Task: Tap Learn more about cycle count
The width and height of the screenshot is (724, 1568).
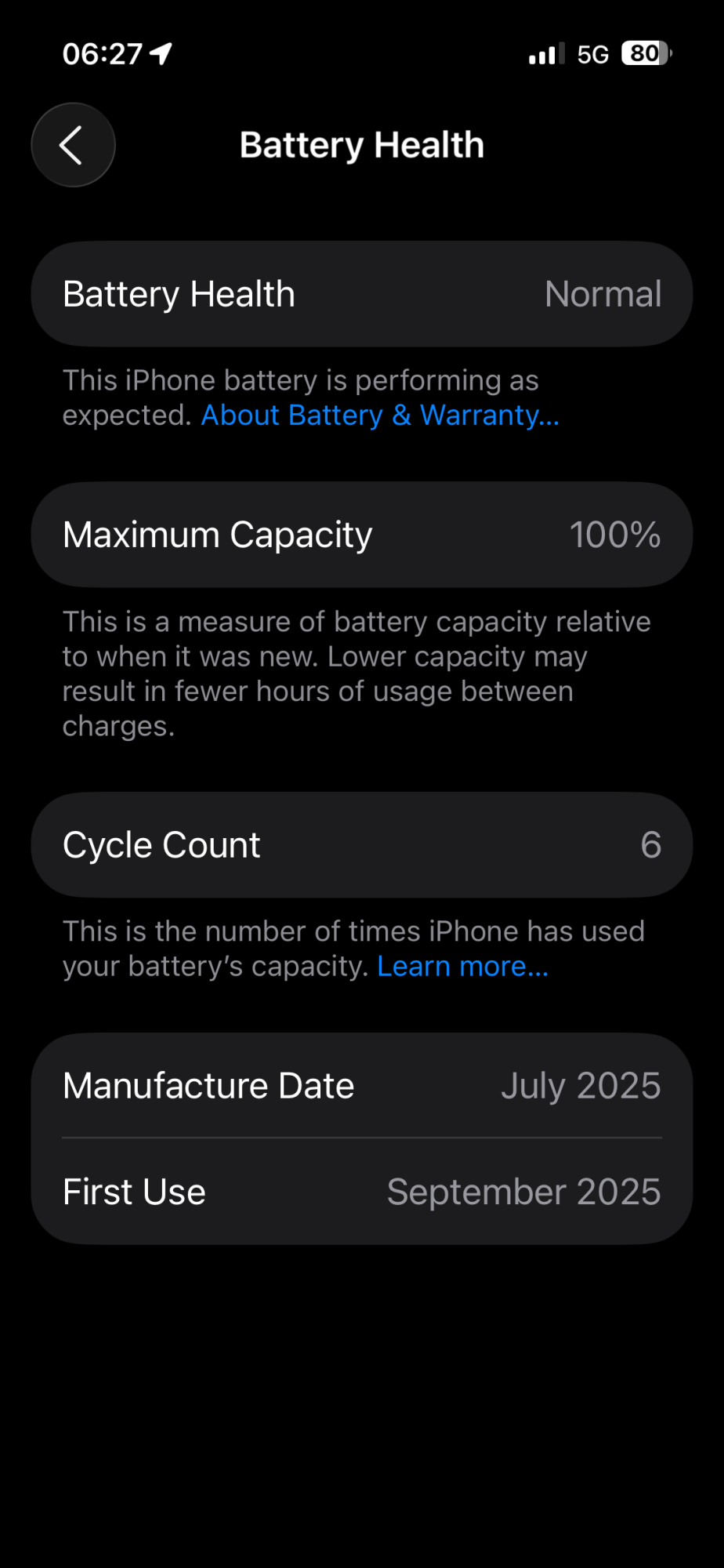Action: coord(462,967)
